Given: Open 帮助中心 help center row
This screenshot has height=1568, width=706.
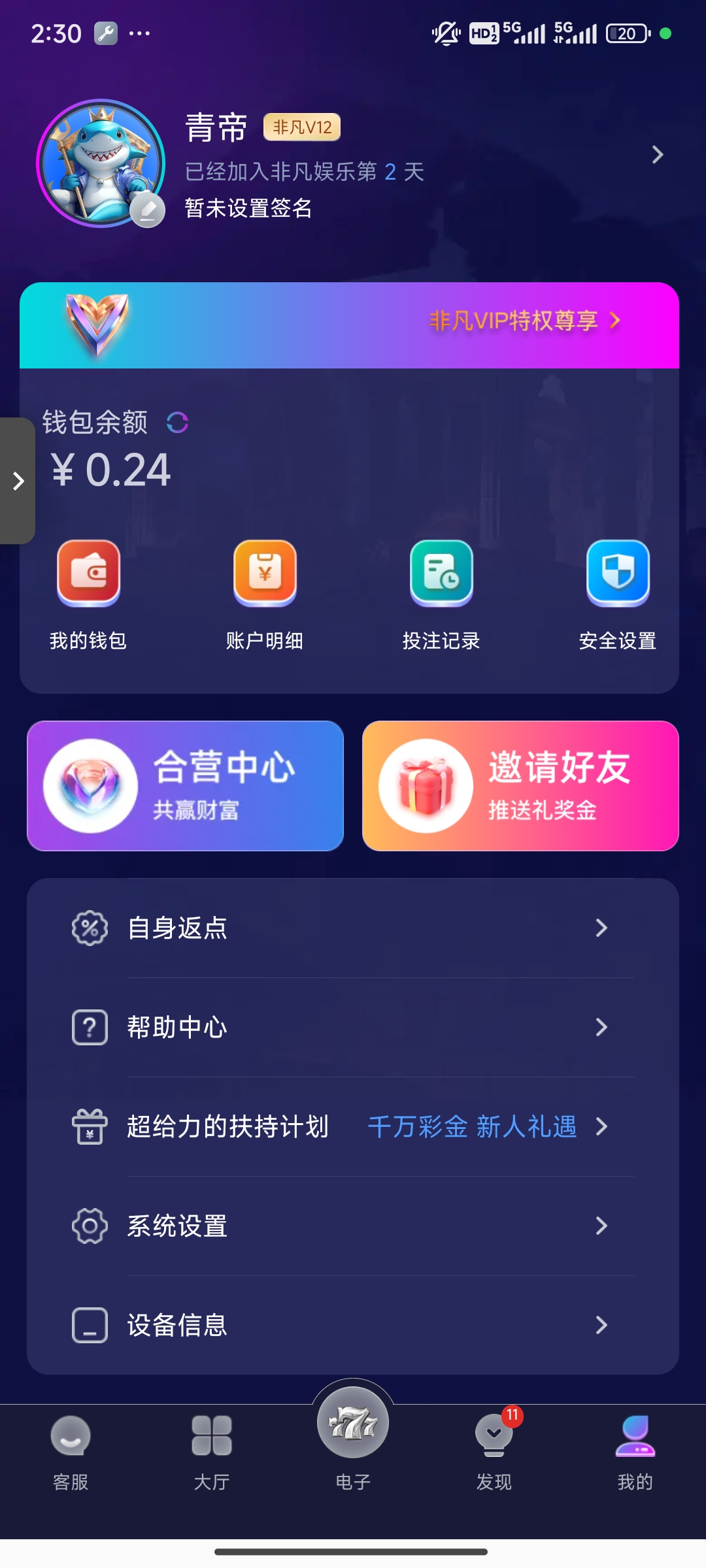Looking at the screenshot, I should point(353,1027).
